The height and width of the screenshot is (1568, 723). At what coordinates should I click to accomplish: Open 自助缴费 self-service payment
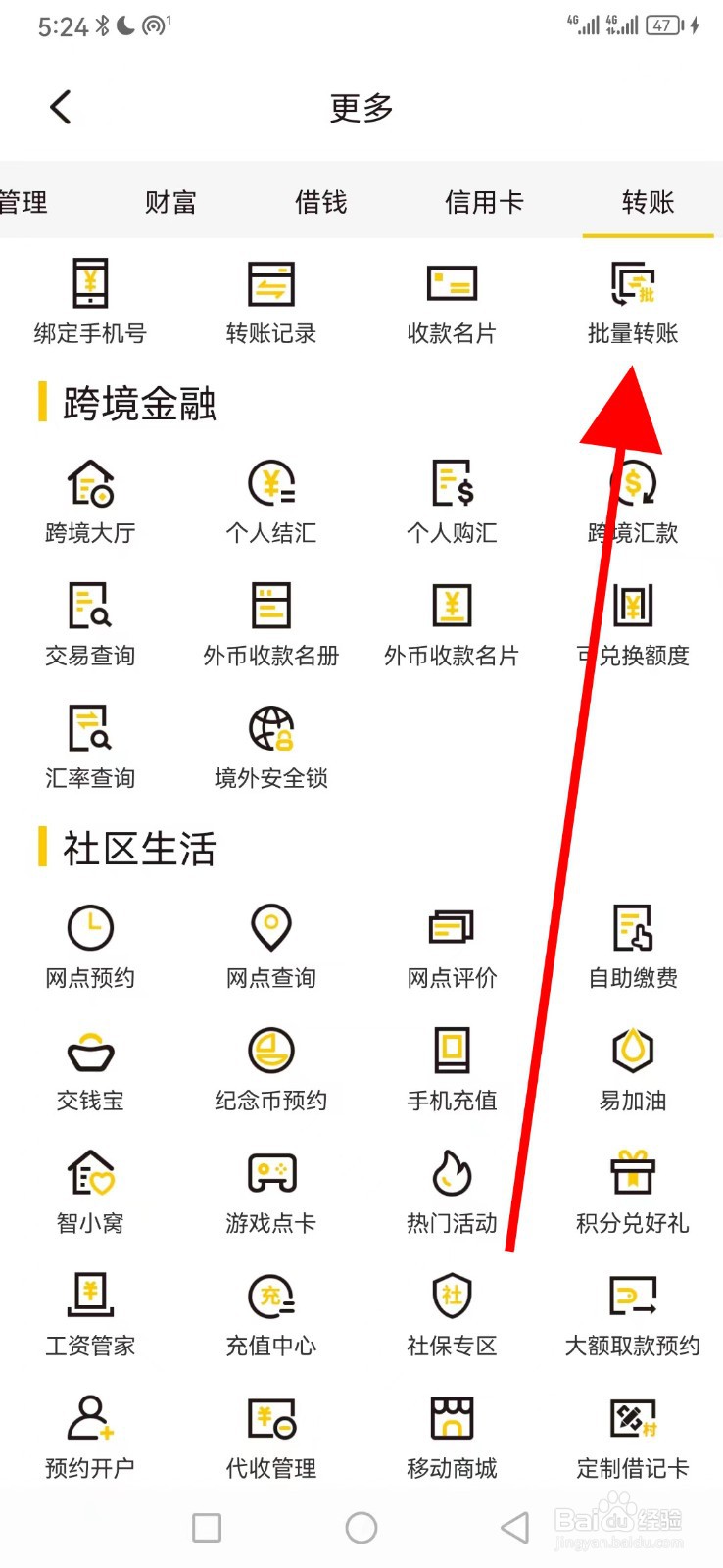(631, 941)
